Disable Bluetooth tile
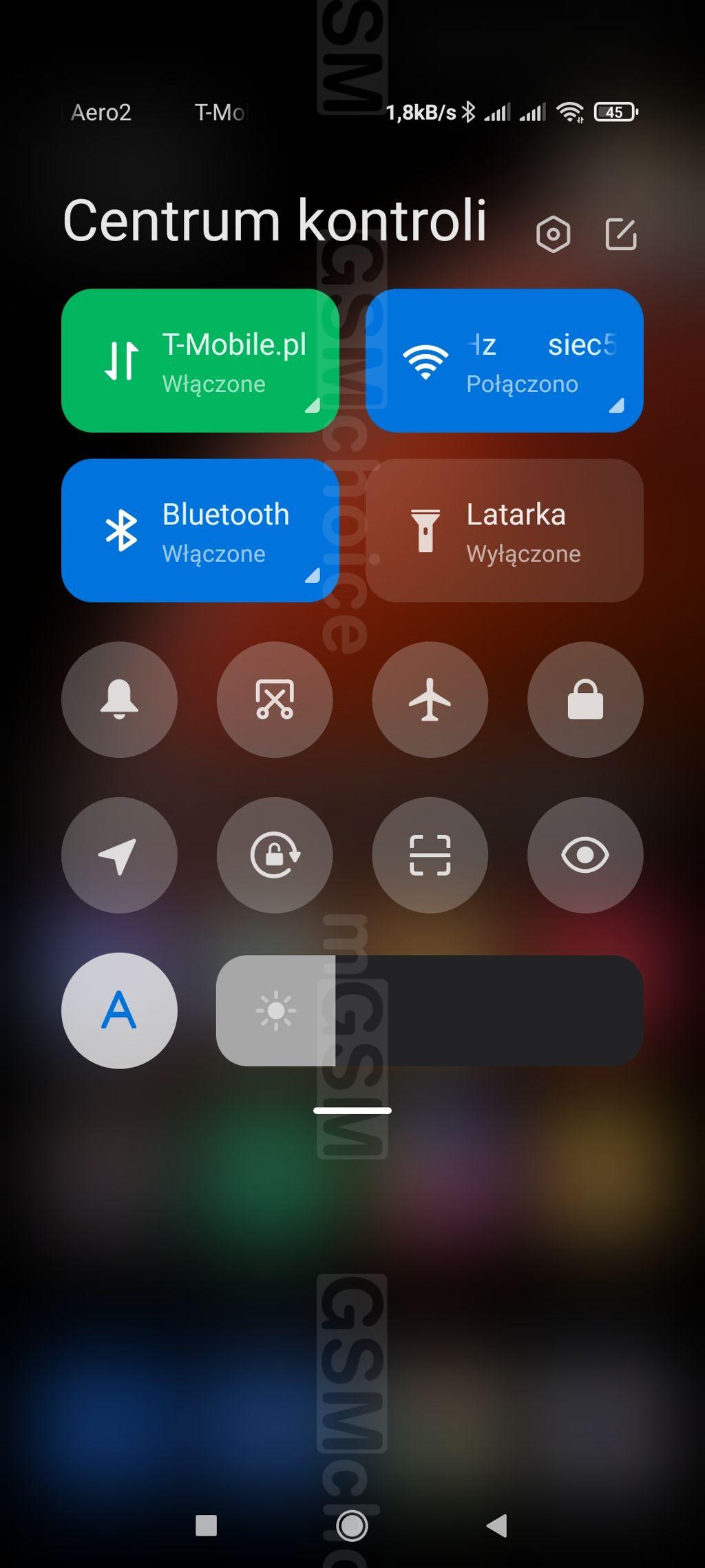Screen dimensions: 705x1568 [200, 530]
